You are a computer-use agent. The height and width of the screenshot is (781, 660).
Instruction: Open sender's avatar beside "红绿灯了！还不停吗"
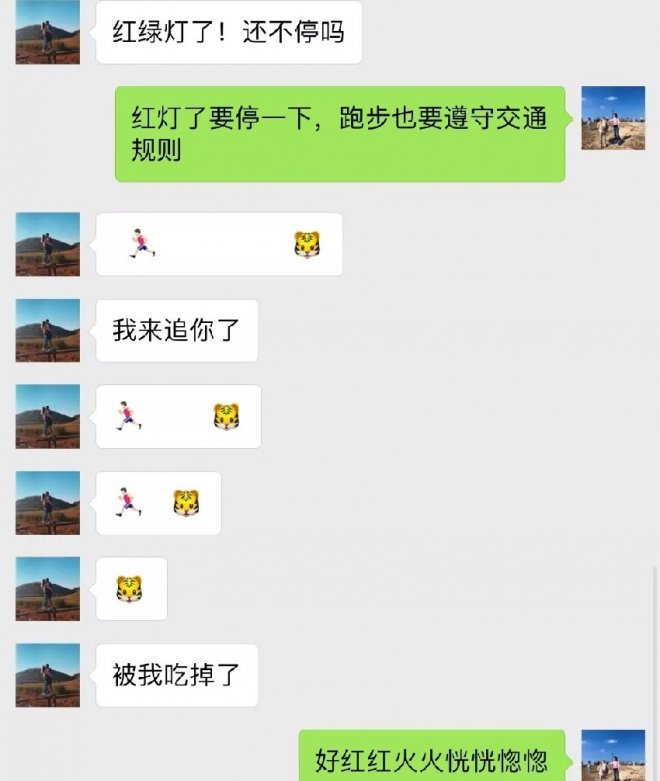pyautogui.click(x=47, y=32)
